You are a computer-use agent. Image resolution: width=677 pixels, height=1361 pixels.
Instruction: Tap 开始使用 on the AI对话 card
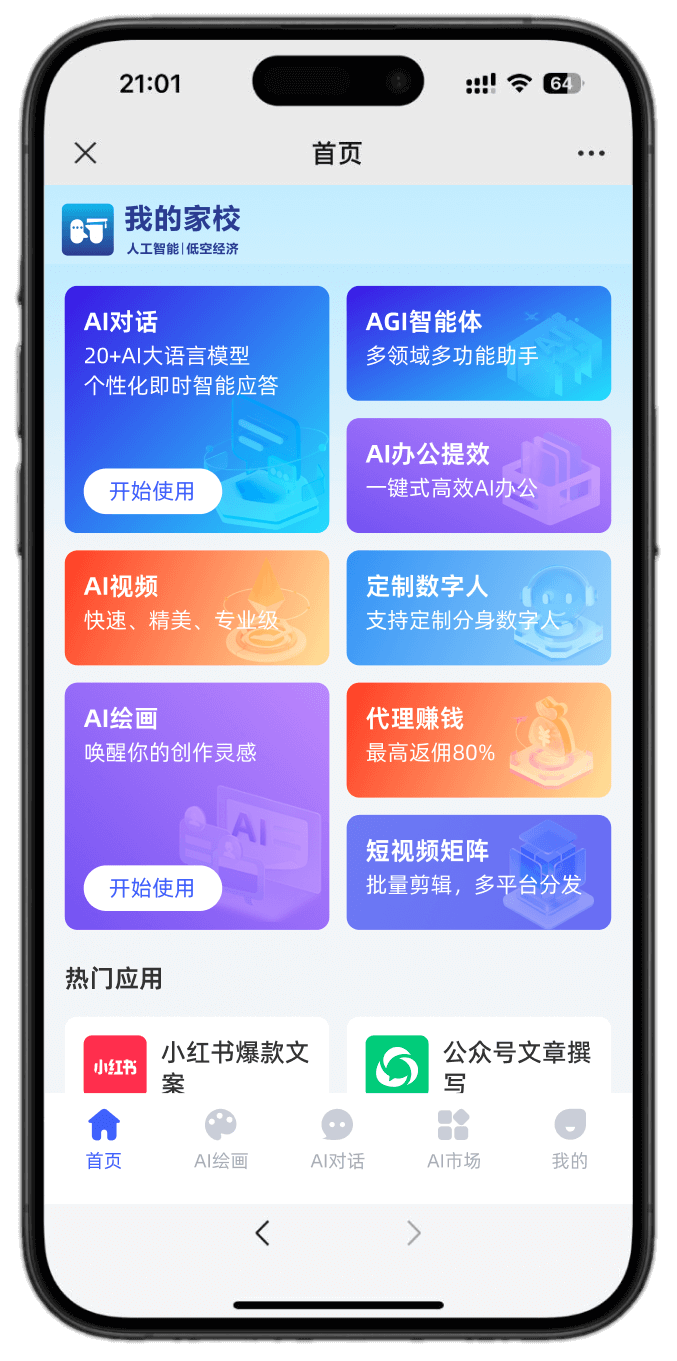tap(152, 491)
